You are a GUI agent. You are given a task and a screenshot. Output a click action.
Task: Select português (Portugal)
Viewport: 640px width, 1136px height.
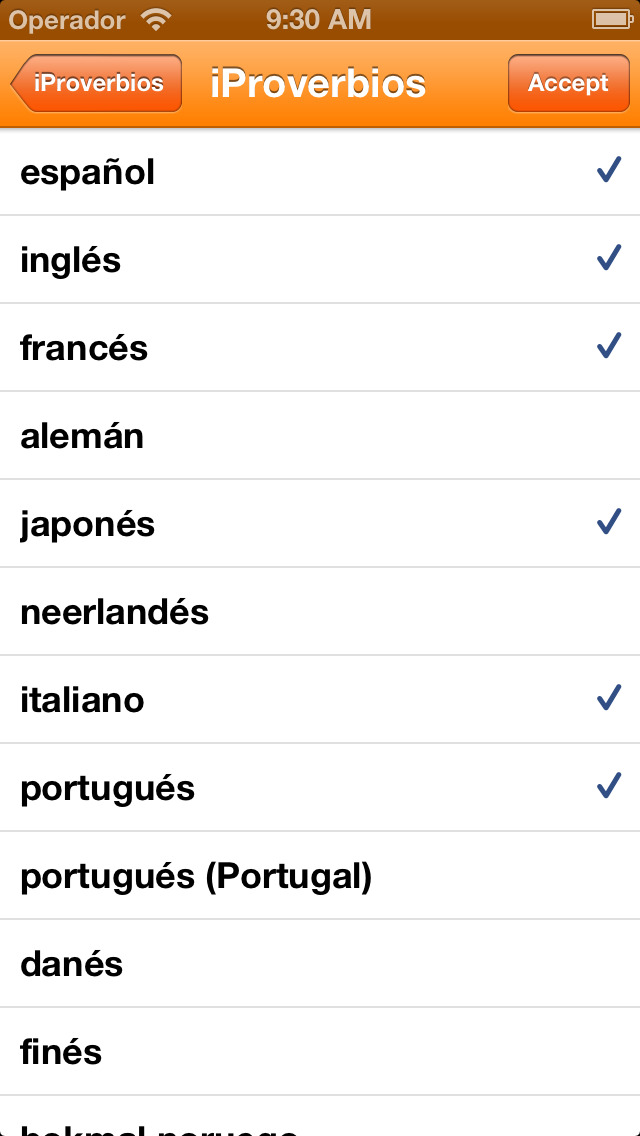[320, 875]
